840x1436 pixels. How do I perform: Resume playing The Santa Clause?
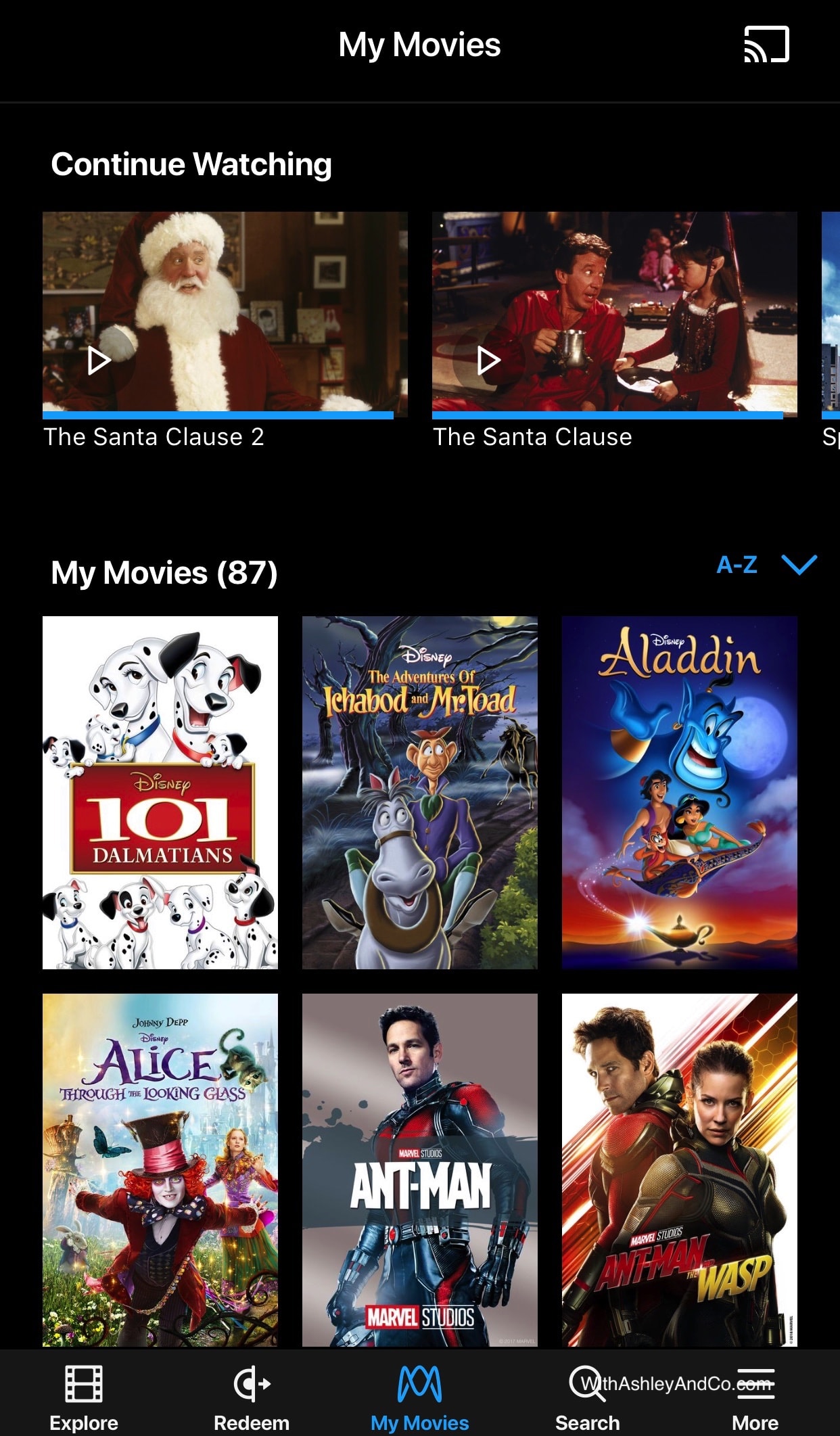(x=614, y=315)
